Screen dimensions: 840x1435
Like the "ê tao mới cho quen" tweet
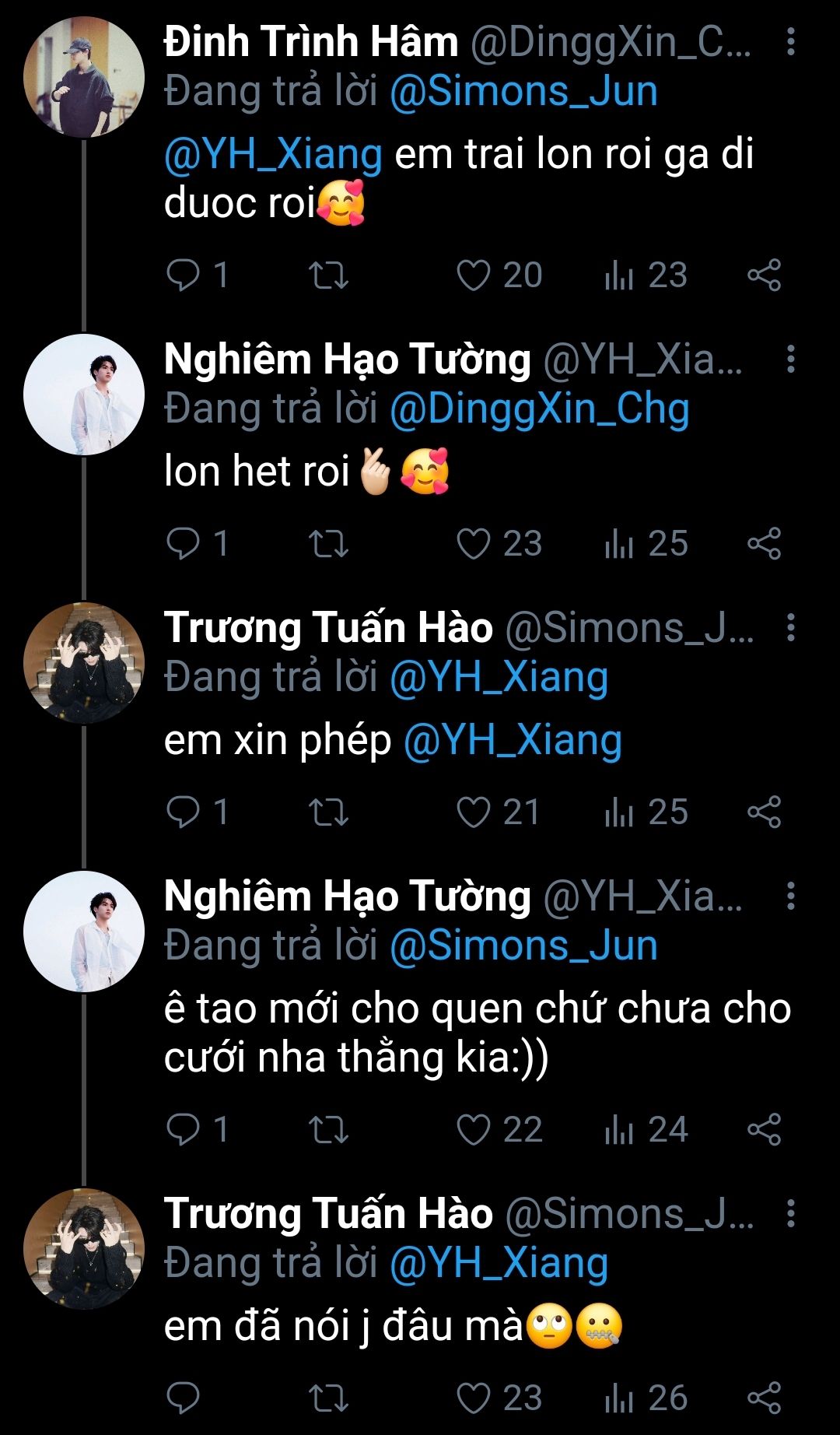click(473, 1130)
